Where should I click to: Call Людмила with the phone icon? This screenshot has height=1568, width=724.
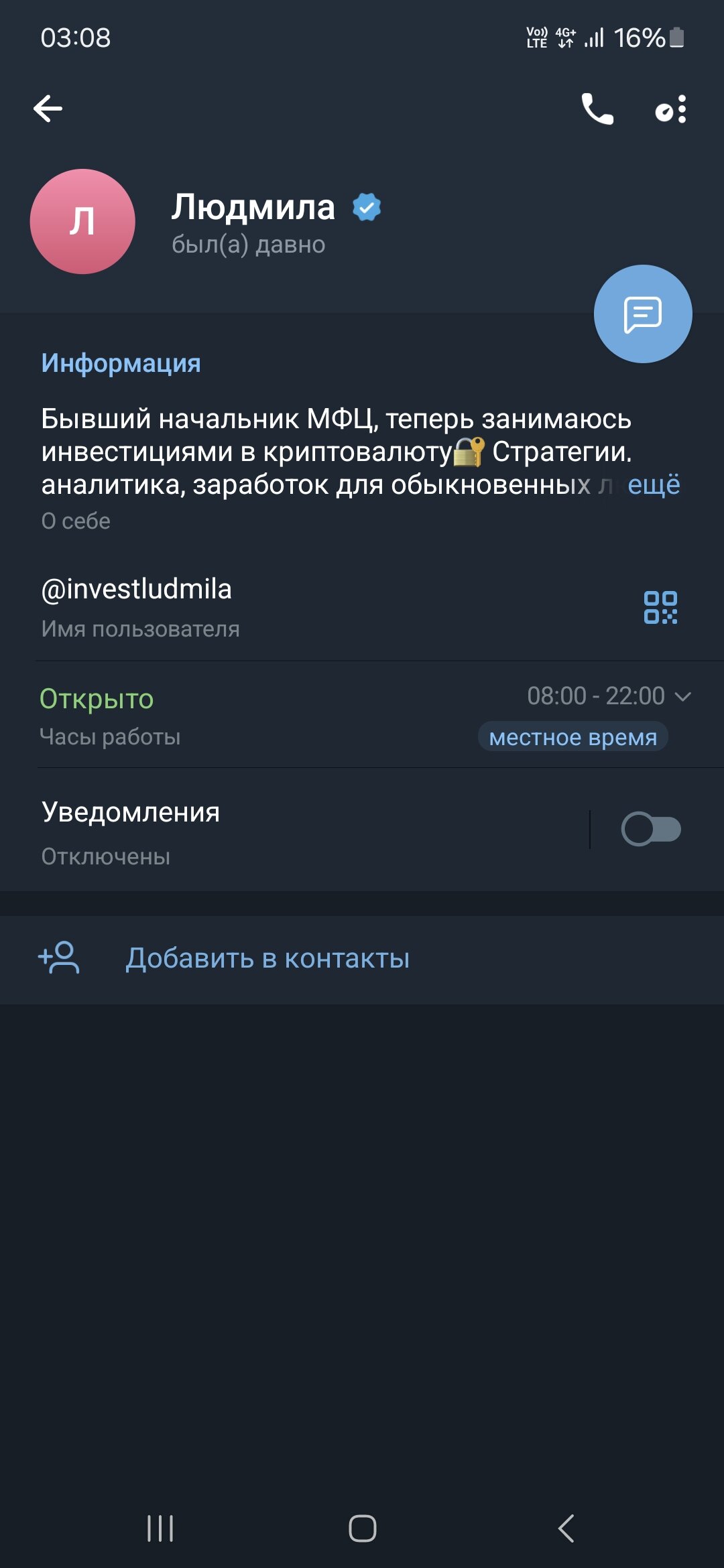point(597,109)
